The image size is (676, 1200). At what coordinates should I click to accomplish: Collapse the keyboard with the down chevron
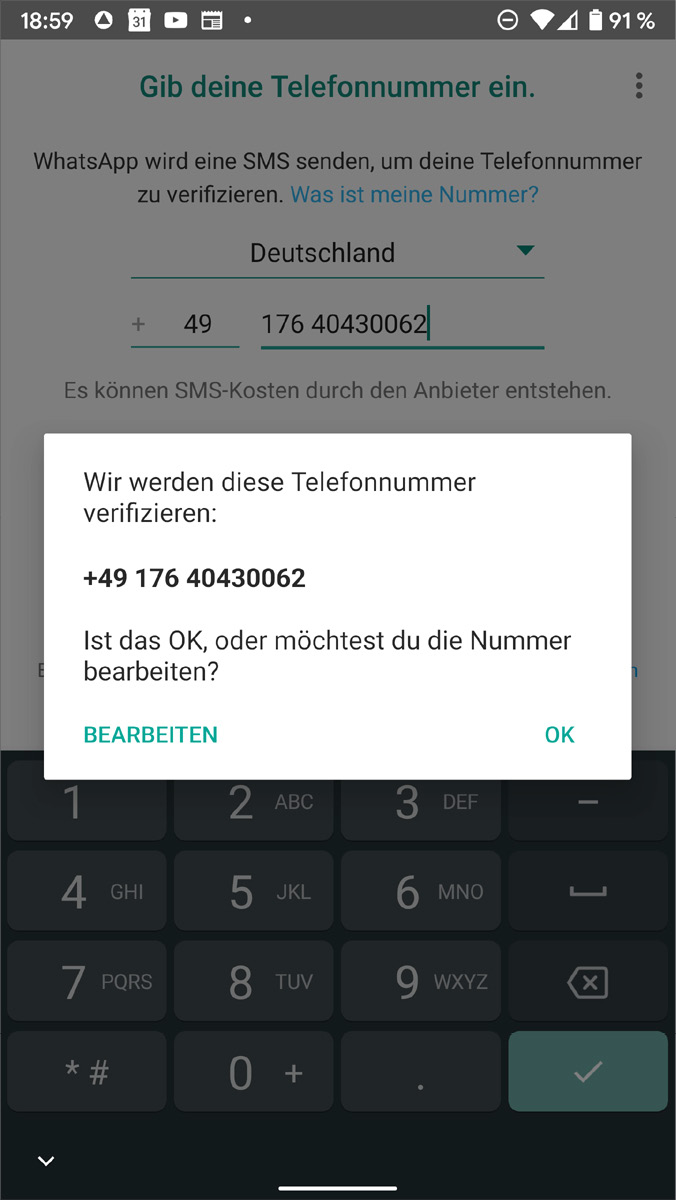(46, 1160)
